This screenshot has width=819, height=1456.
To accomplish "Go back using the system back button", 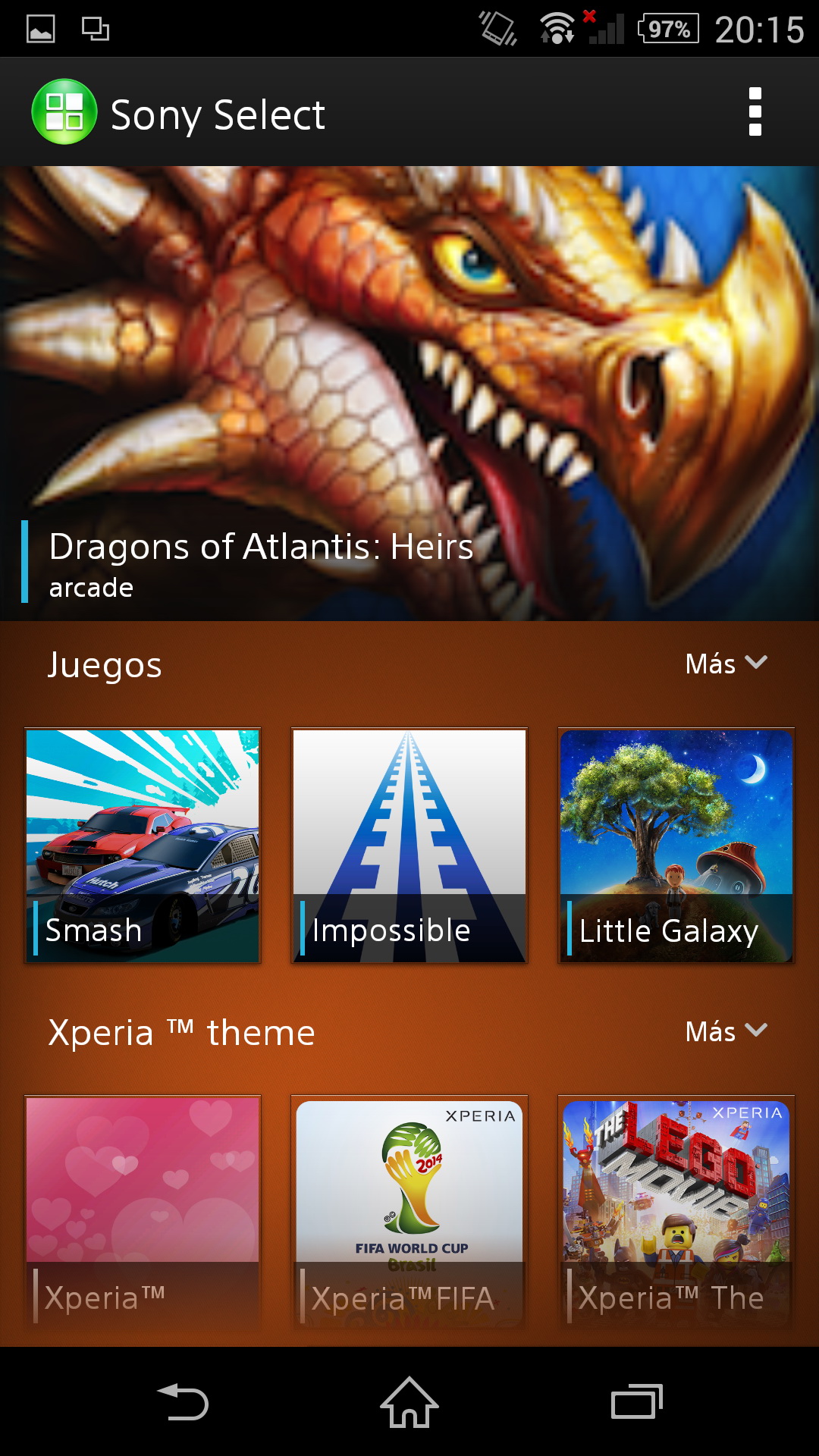I will pyautogui.click(x=183, y=1402).
